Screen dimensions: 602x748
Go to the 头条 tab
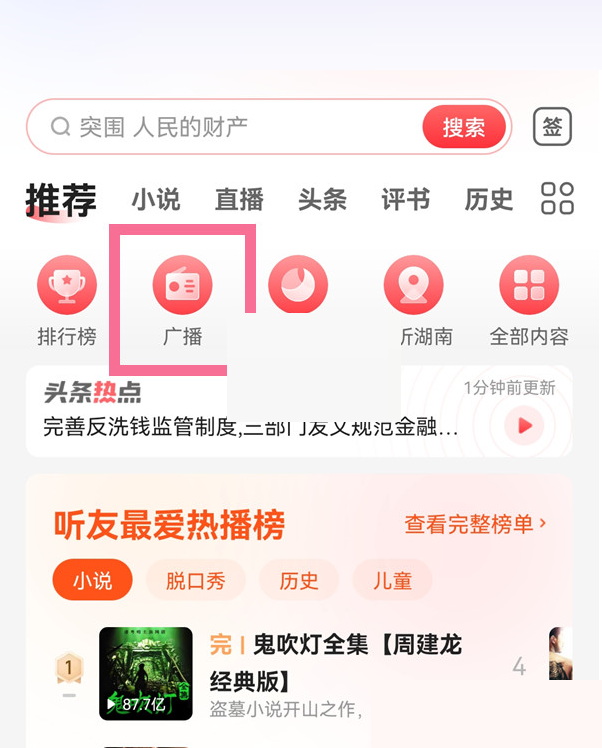pos(322,199)
